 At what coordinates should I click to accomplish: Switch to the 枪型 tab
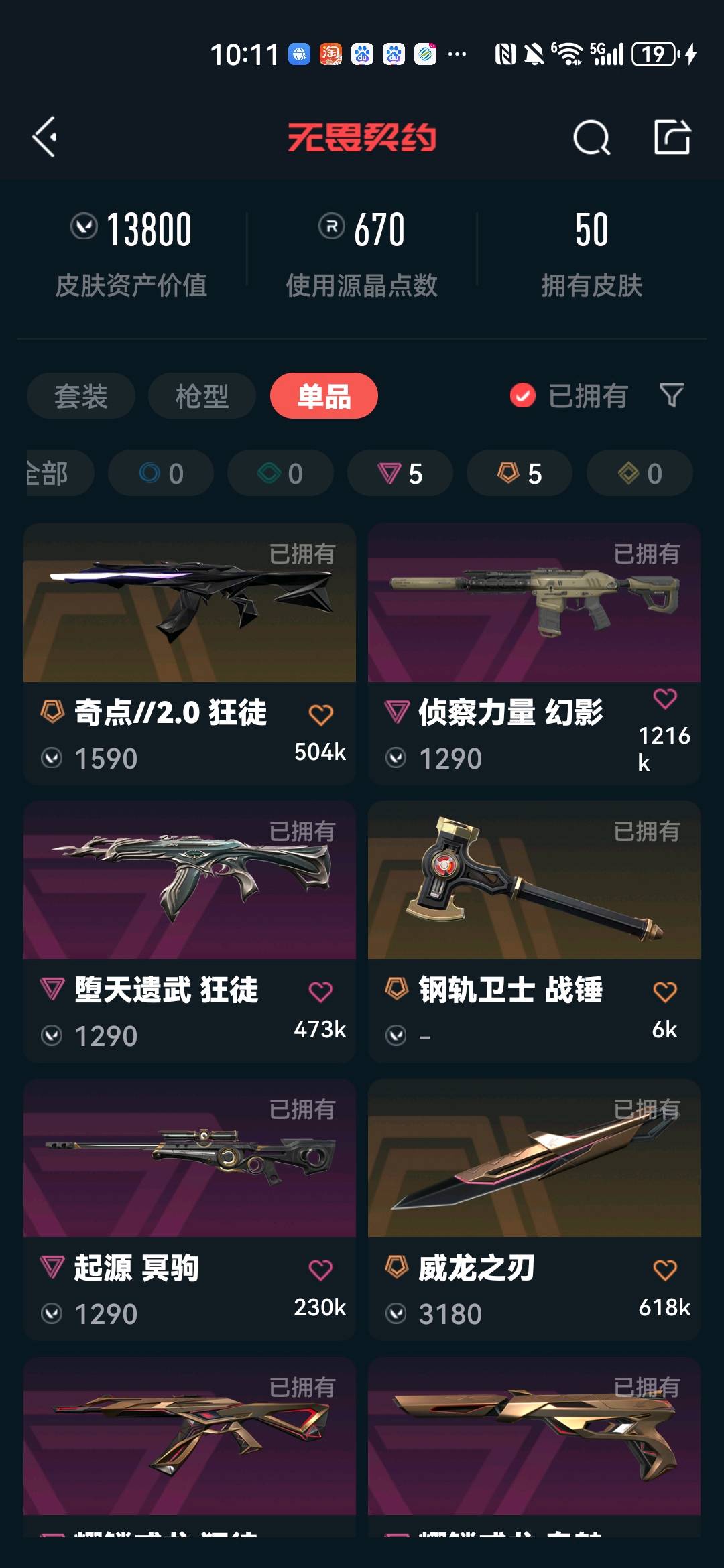tap(202, 396)
